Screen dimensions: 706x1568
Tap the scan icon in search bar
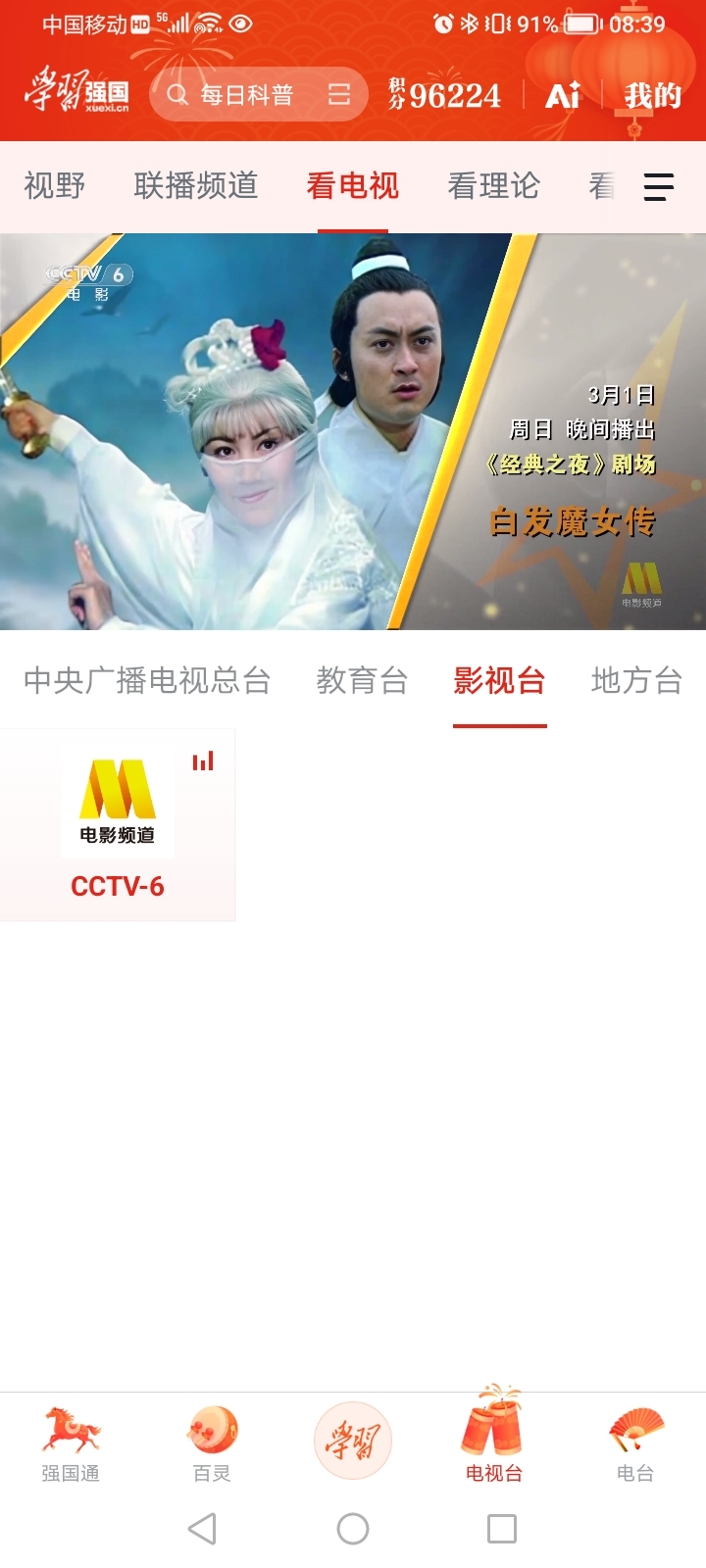(339, 95)
